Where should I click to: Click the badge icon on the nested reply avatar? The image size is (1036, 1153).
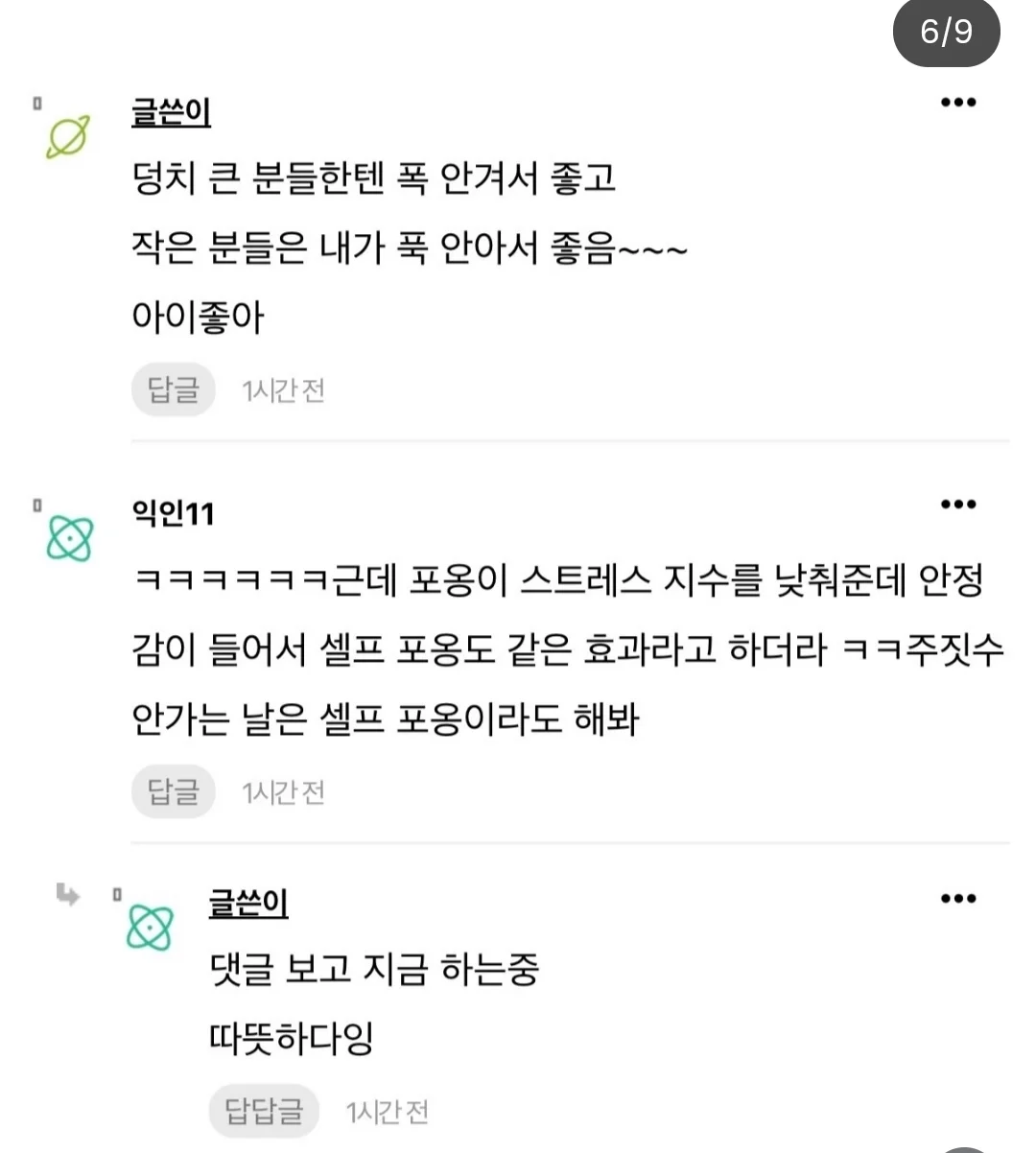117,894
